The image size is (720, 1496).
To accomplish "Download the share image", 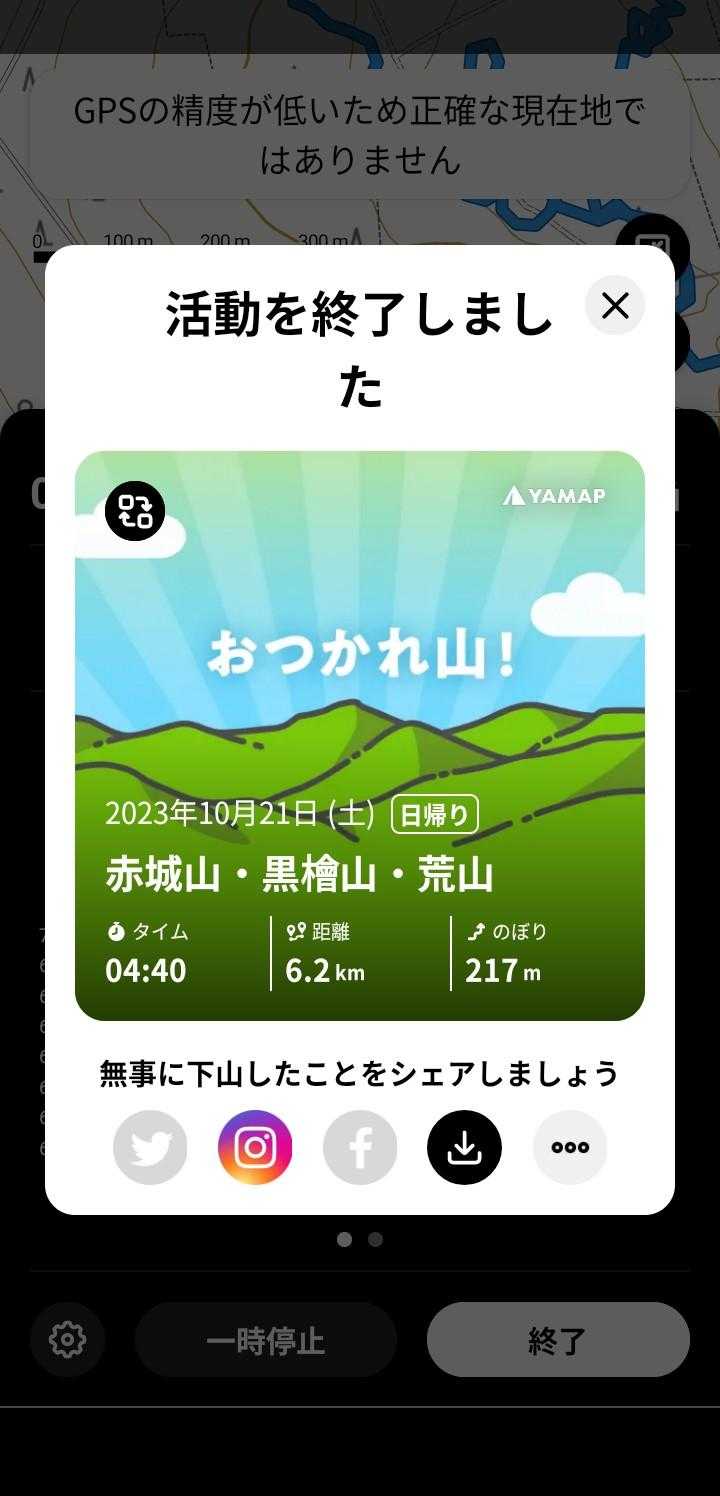I will [464, 1148].
